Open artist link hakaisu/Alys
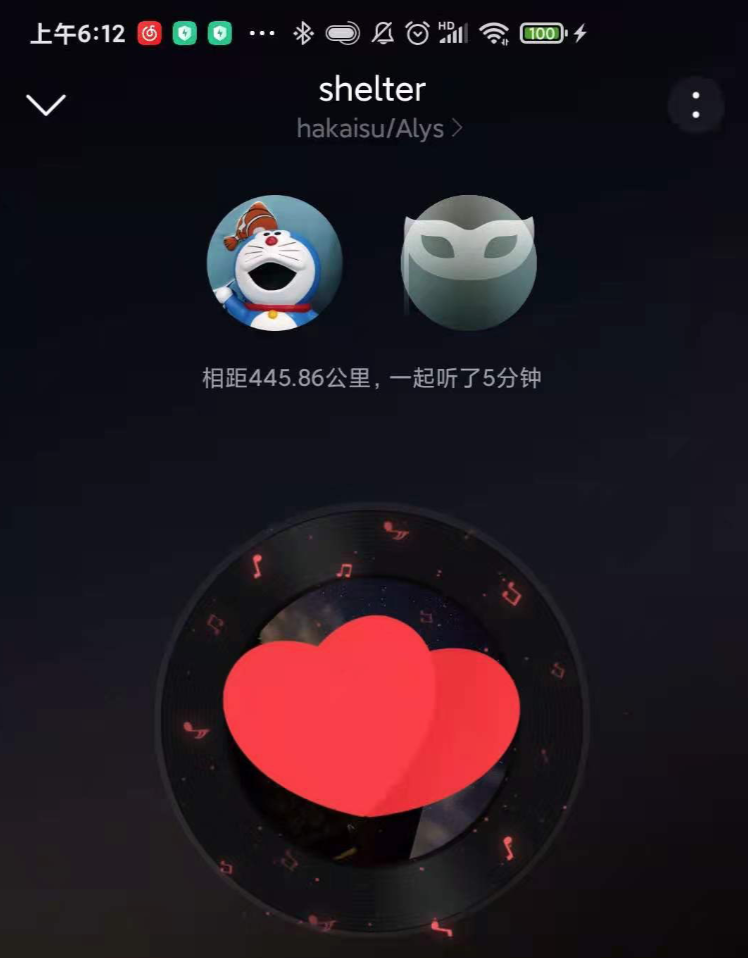748x958 pixels. (379, 129)
